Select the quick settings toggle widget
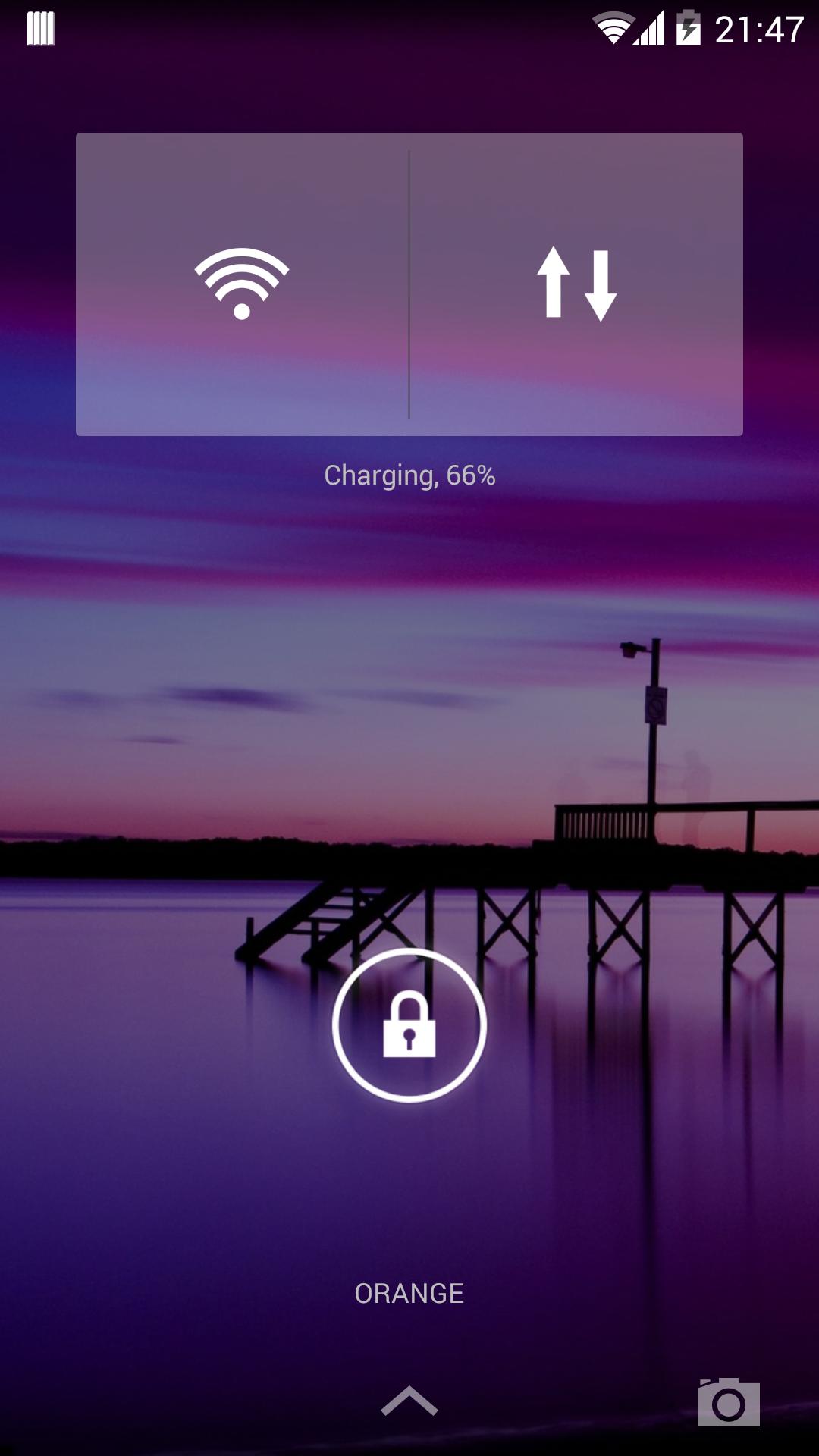The height and width of the screenshot is (1456, 819). point(409,284)
